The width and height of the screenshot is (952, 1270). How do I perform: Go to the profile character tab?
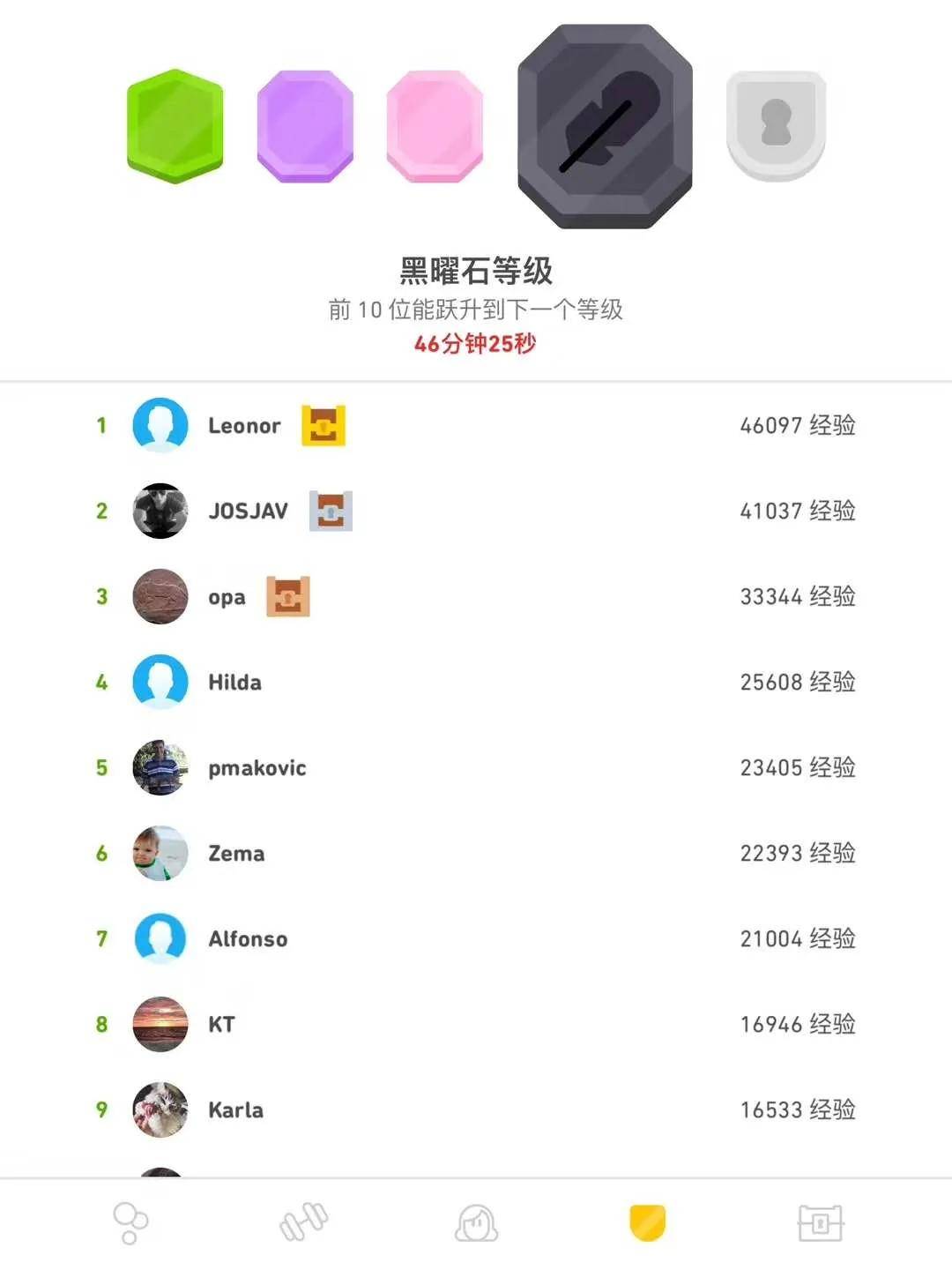pyautogui.click(x=475, y=1223)
